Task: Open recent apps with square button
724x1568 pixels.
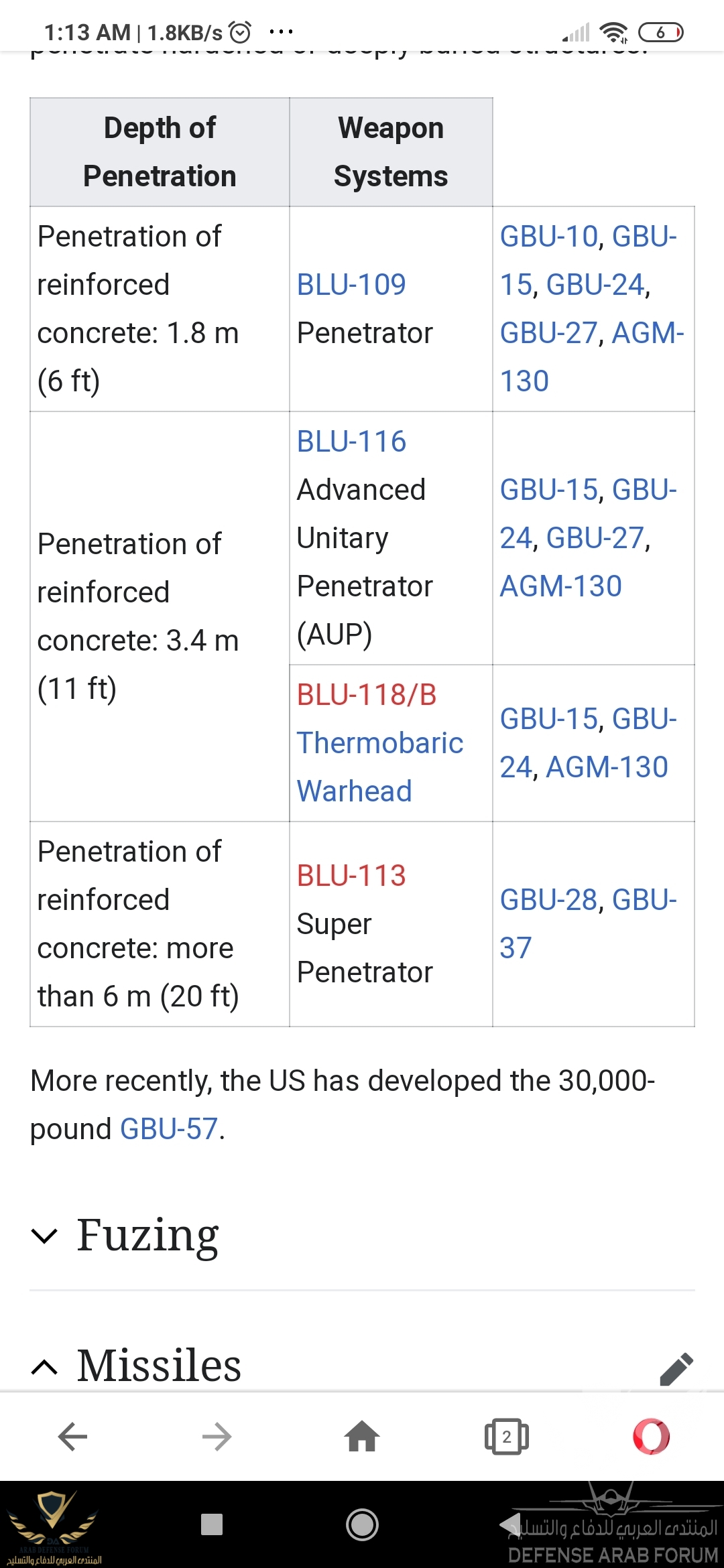Action: coord(212,1524)
